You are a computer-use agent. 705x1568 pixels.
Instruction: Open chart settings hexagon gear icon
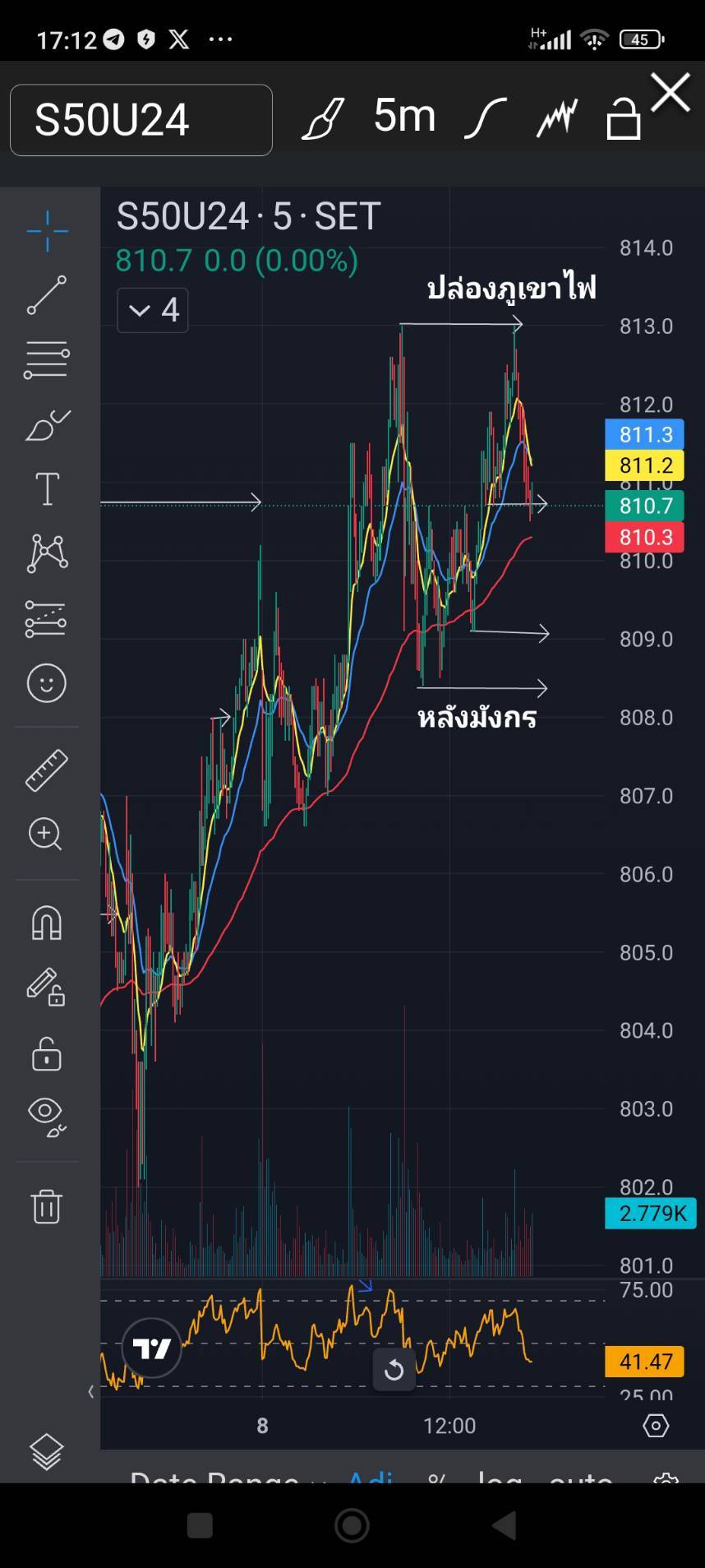[656, 1425]
